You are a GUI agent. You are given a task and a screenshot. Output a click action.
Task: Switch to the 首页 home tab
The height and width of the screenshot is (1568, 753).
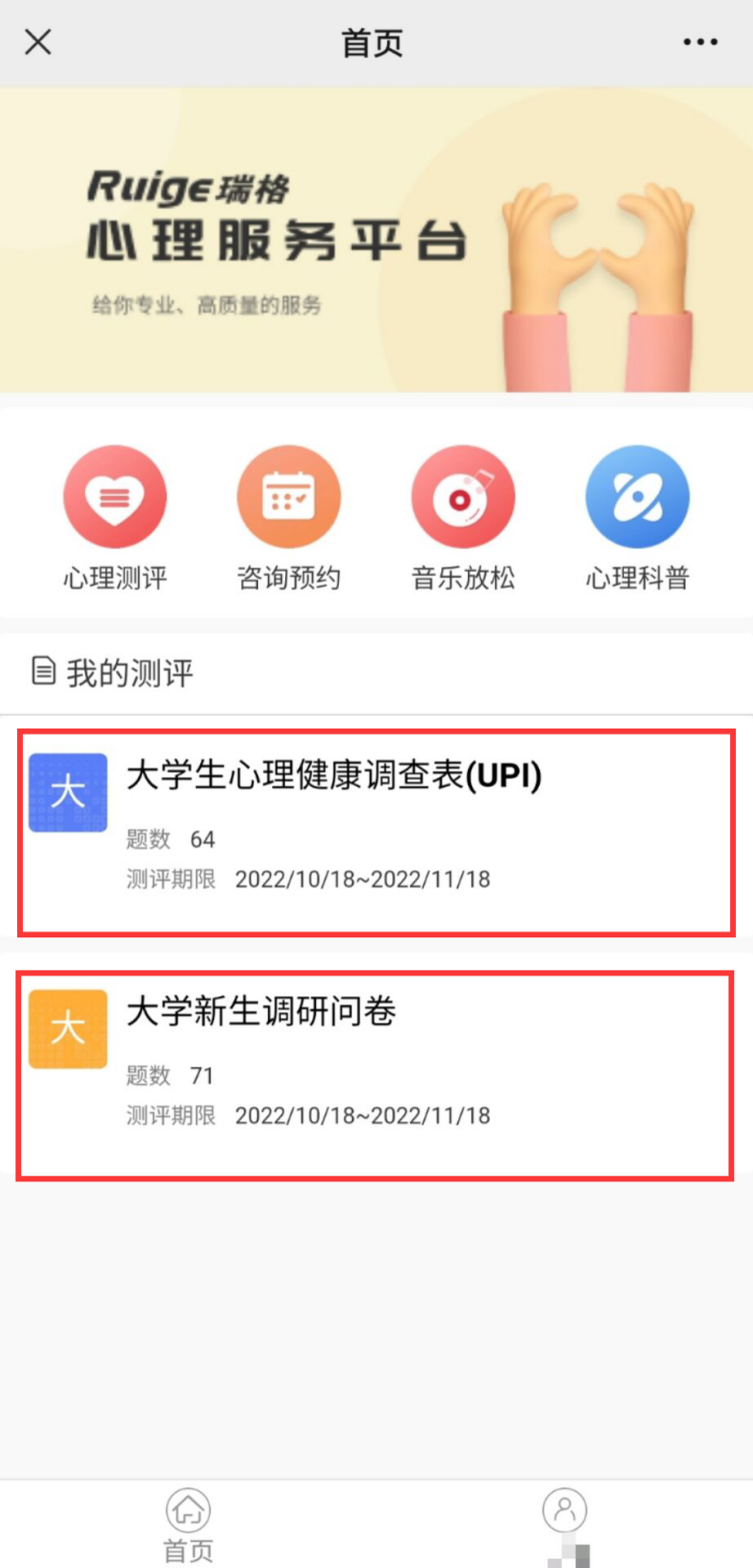[188, 1524]
